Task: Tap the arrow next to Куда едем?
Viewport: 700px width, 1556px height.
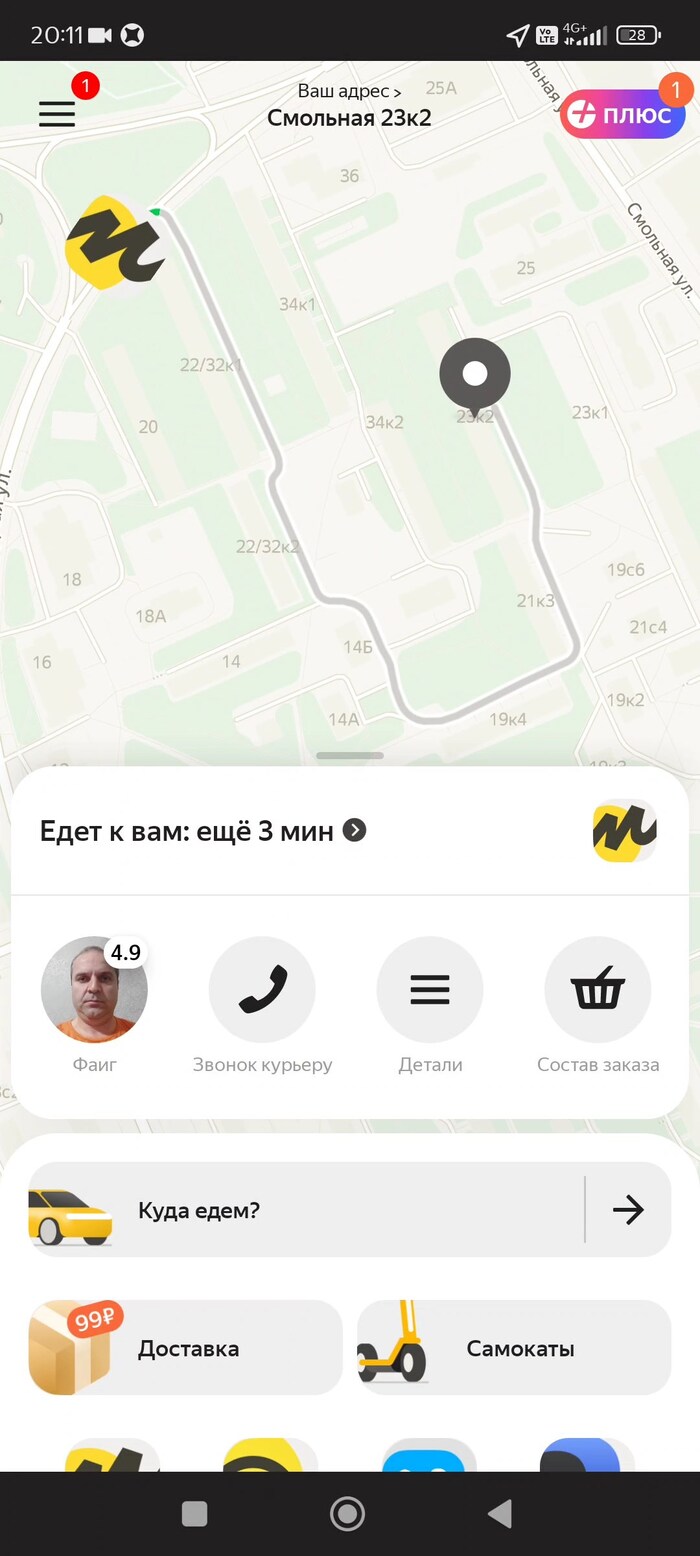Action: click(x=628, y=1210)
